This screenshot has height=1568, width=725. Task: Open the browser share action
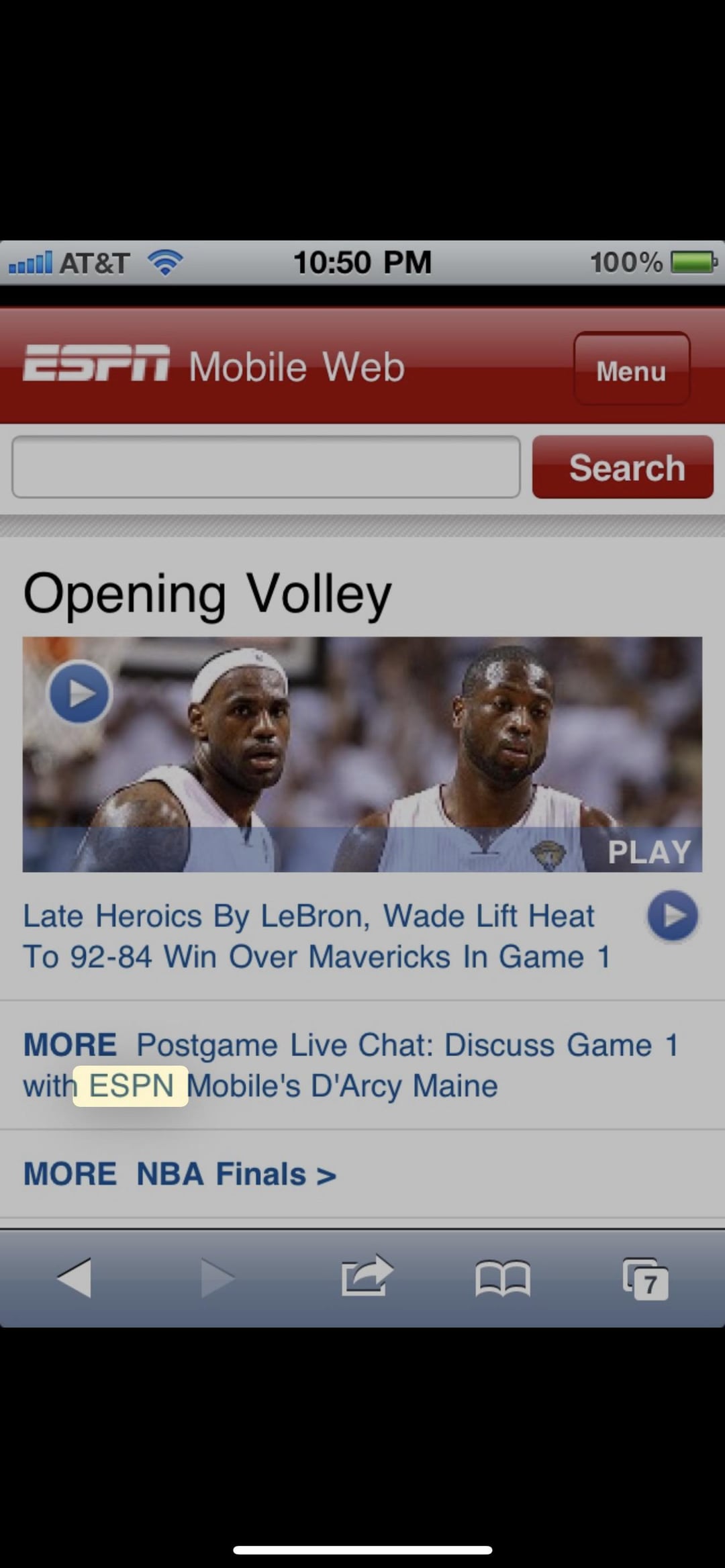point(366,1276)
